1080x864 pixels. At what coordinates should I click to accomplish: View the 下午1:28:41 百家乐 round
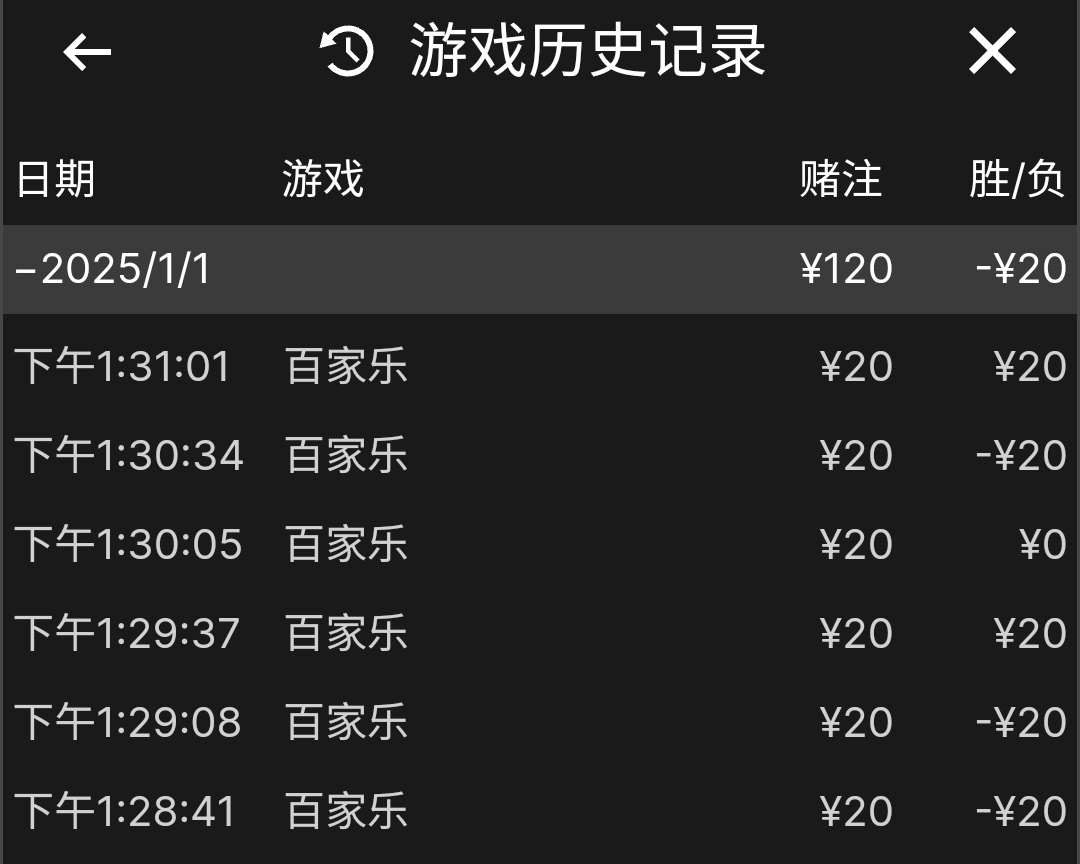pyautogui.click(x=540, y=811)
